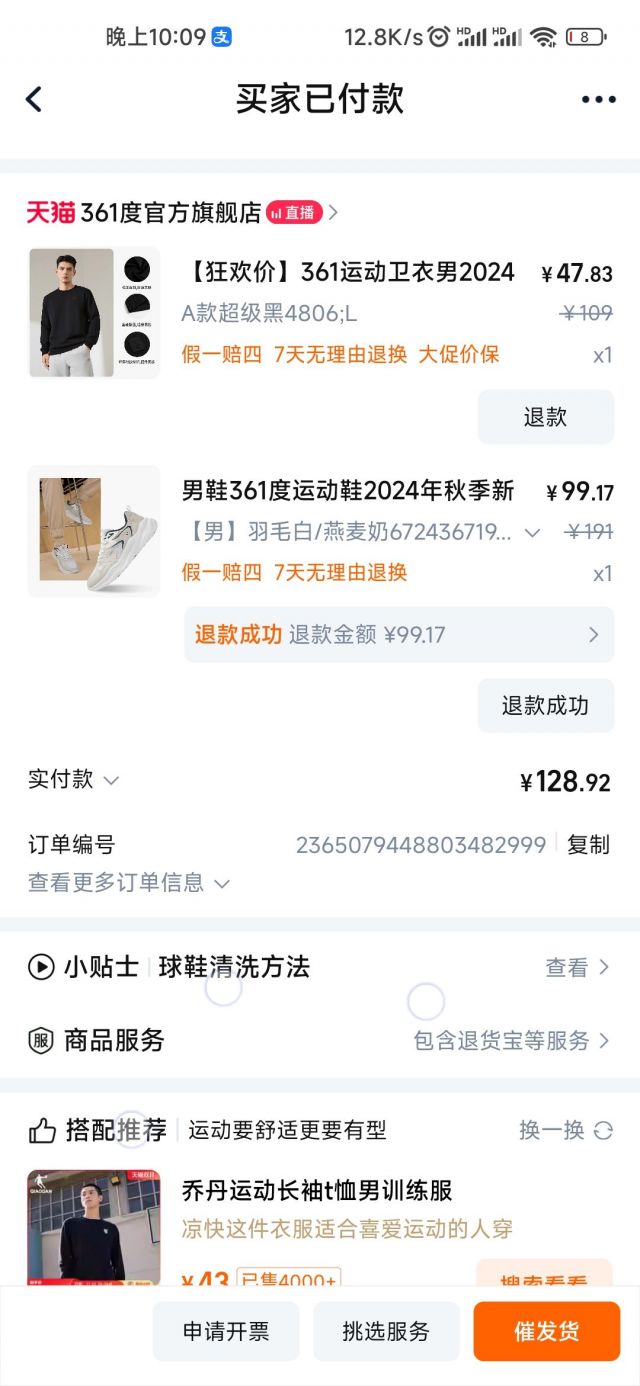Open the 361度官方旗舰店 store page
Viewport: 640px width, 1386px height.
[x=170, y=212]
